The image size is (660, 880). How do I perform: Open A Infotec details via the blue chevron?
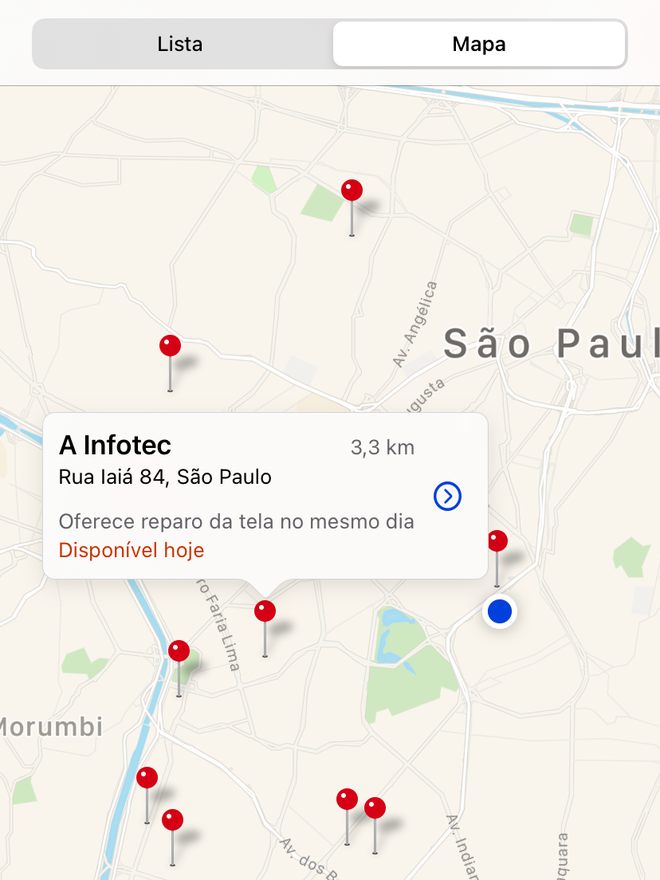[448, 496]
